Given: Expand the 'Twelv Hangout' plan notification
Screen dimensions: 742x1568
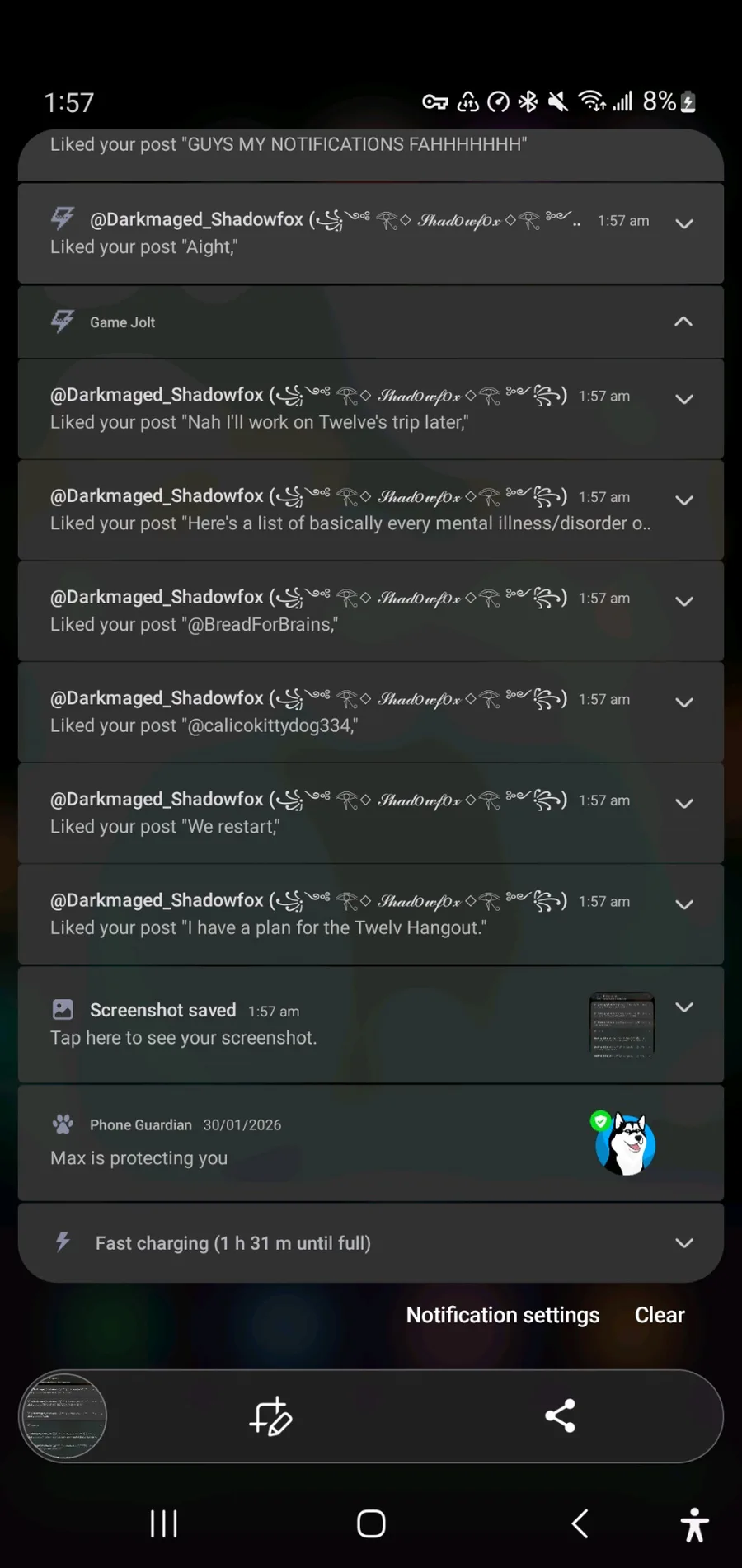Looking at the screenshot, I should (683, 904).
